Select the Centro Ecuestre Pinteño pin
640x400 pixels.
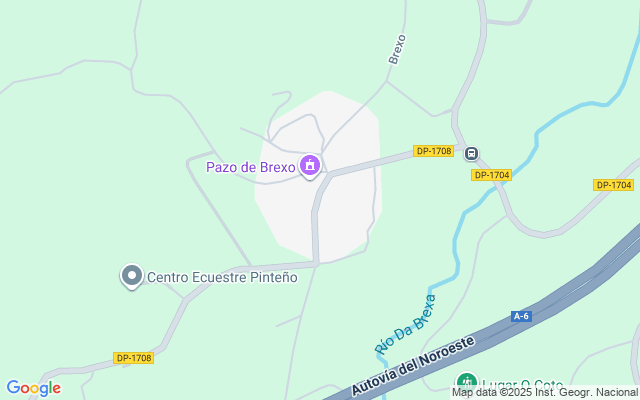pos(131,276)
